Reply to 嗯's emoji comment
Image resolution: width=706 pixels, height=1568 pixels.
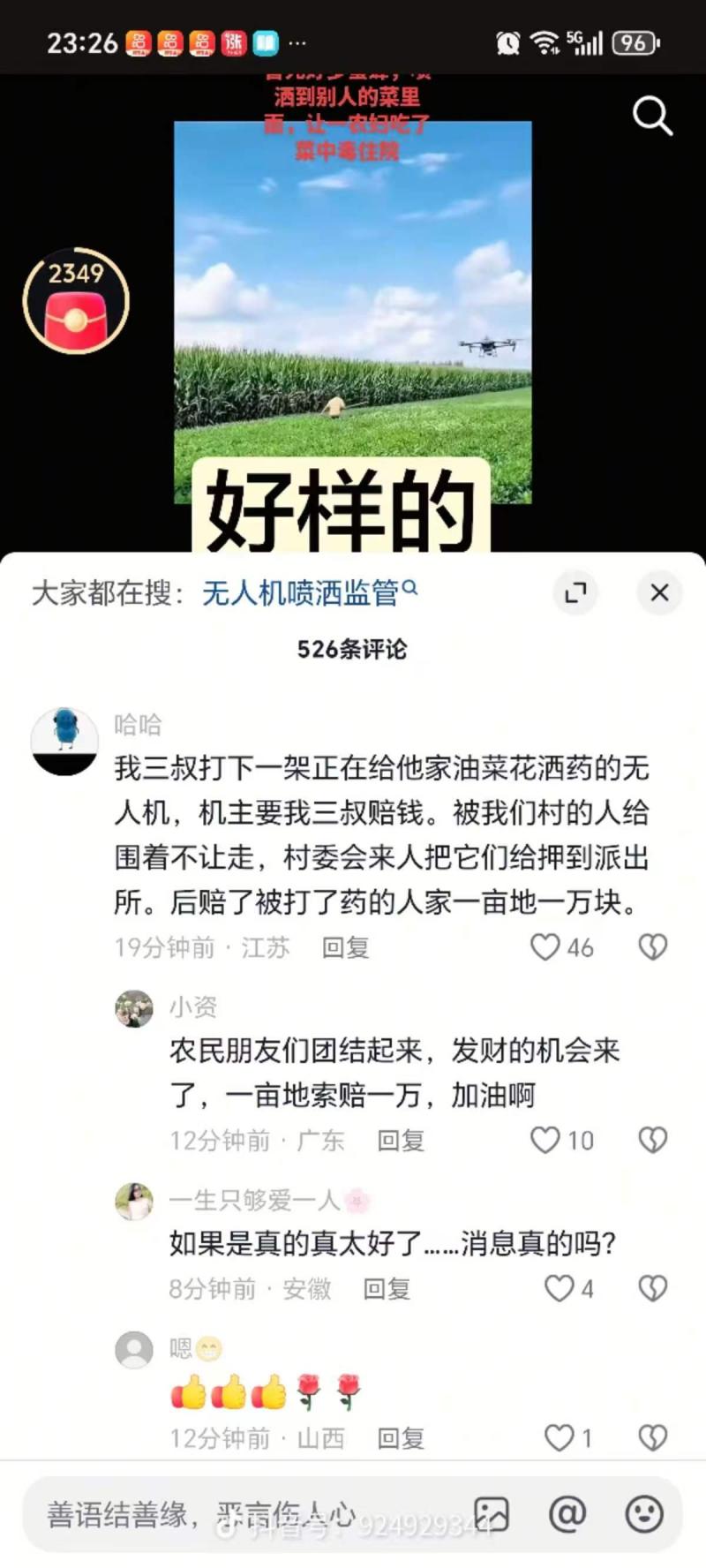click(401, 1438)
